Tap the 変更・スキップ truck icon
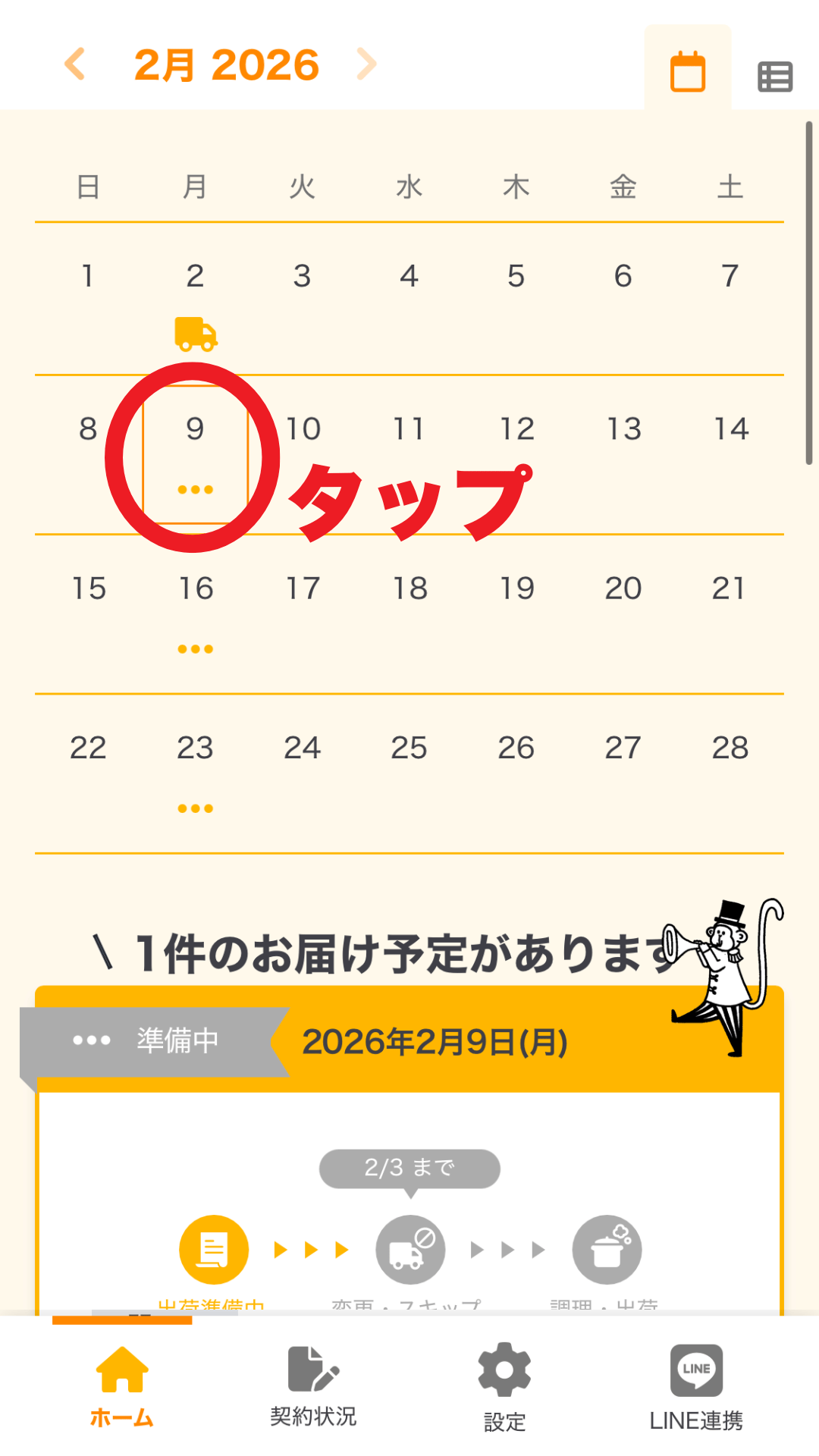The width and height of the screenshot is (819, 1456). (x=409, y=1249)
